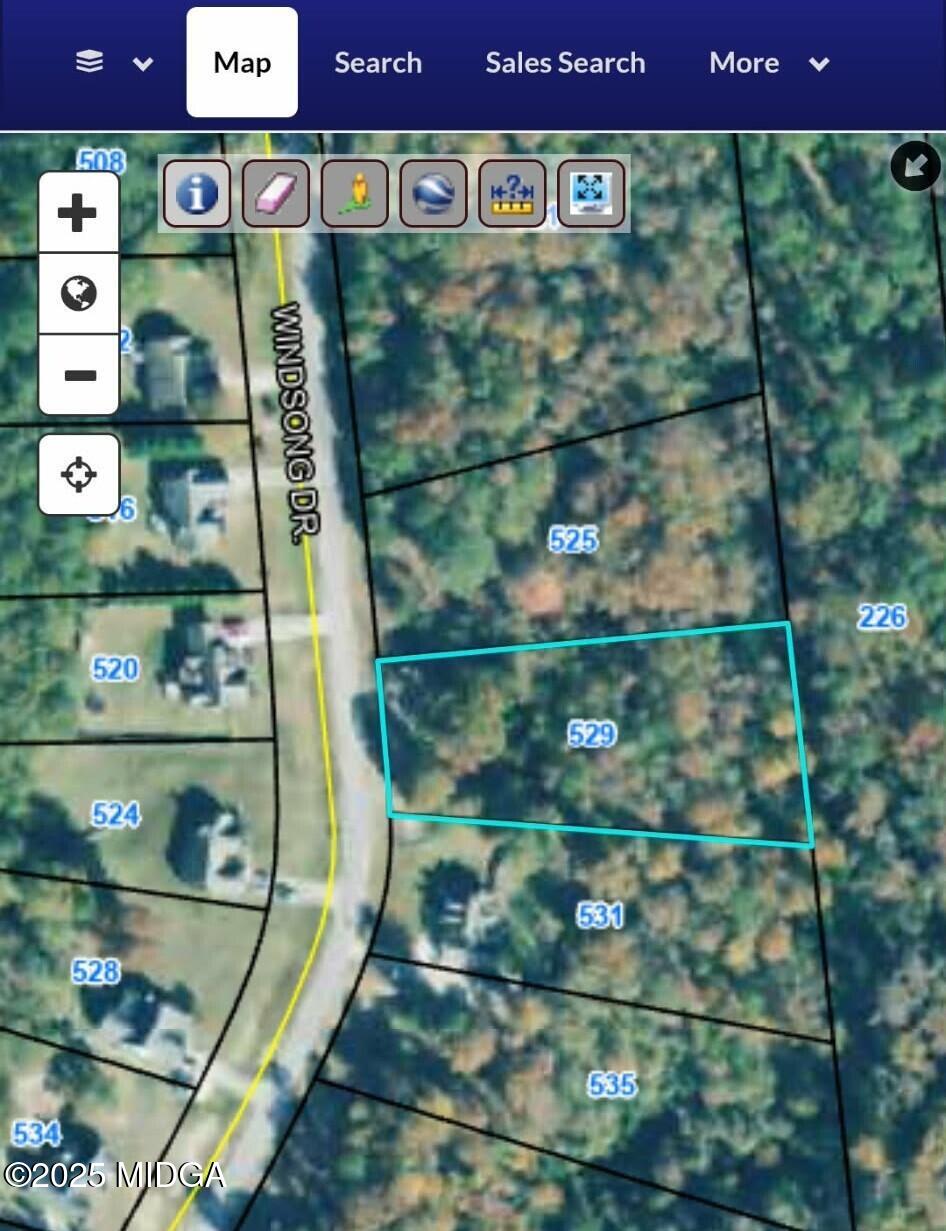Zoom in on the map
Viewport: 946px width, 1231px height.
point(78,212)
